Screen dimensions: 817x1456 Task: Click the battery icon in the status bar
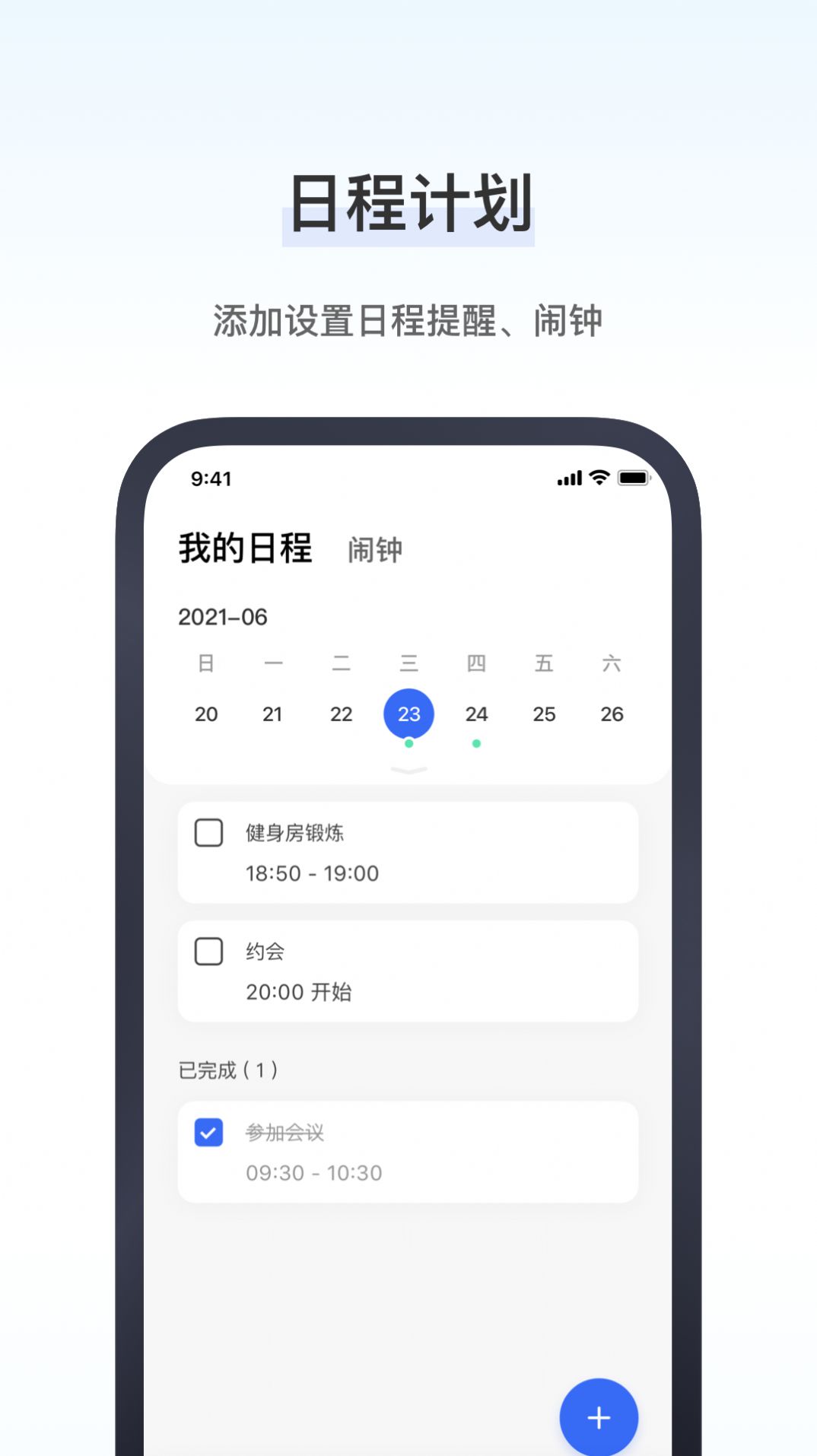(636, 478)
